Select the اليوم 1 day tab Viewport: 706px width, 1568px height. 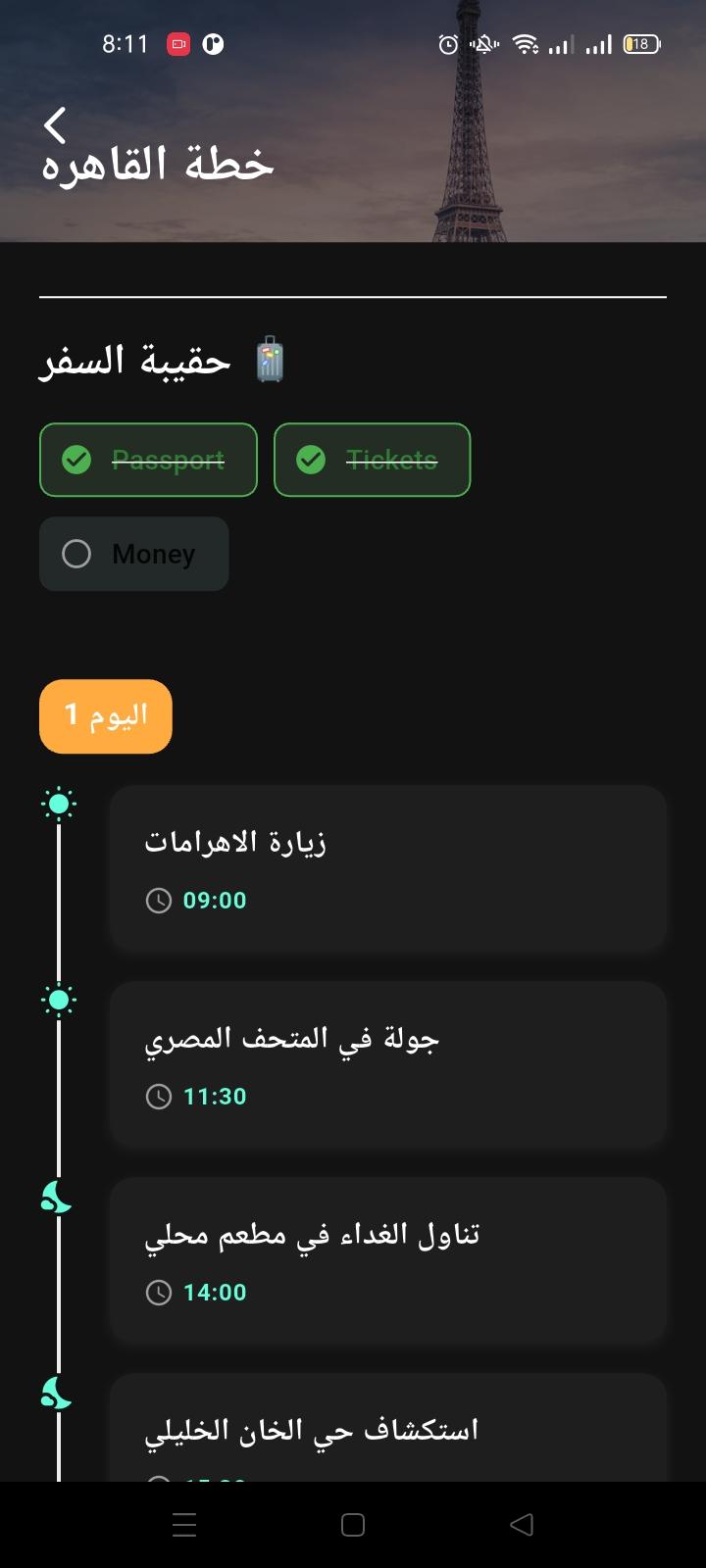(105, 716)
